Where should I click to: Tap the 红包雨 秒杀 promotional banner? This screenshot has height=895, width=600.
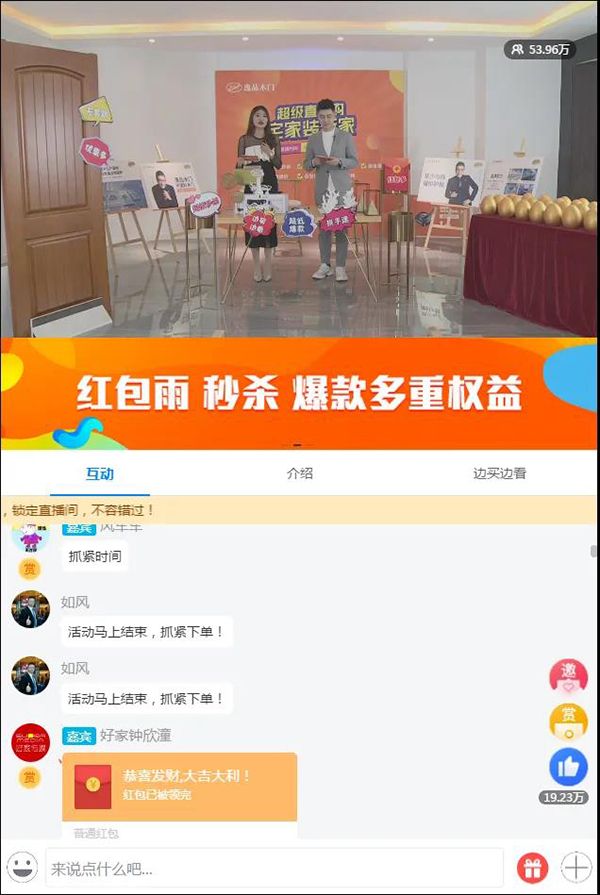point(299,394)
